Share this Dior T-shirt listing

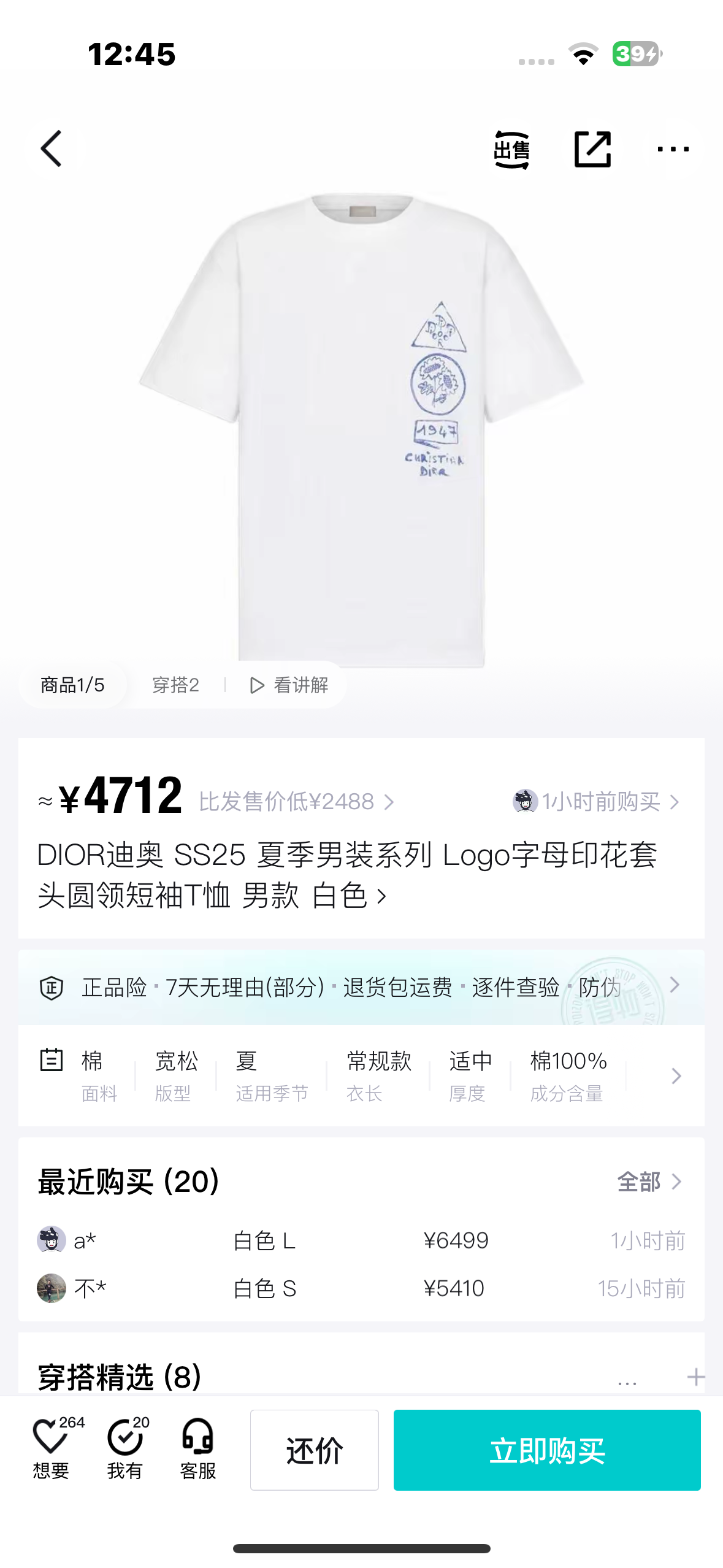(x=592, y=150)
